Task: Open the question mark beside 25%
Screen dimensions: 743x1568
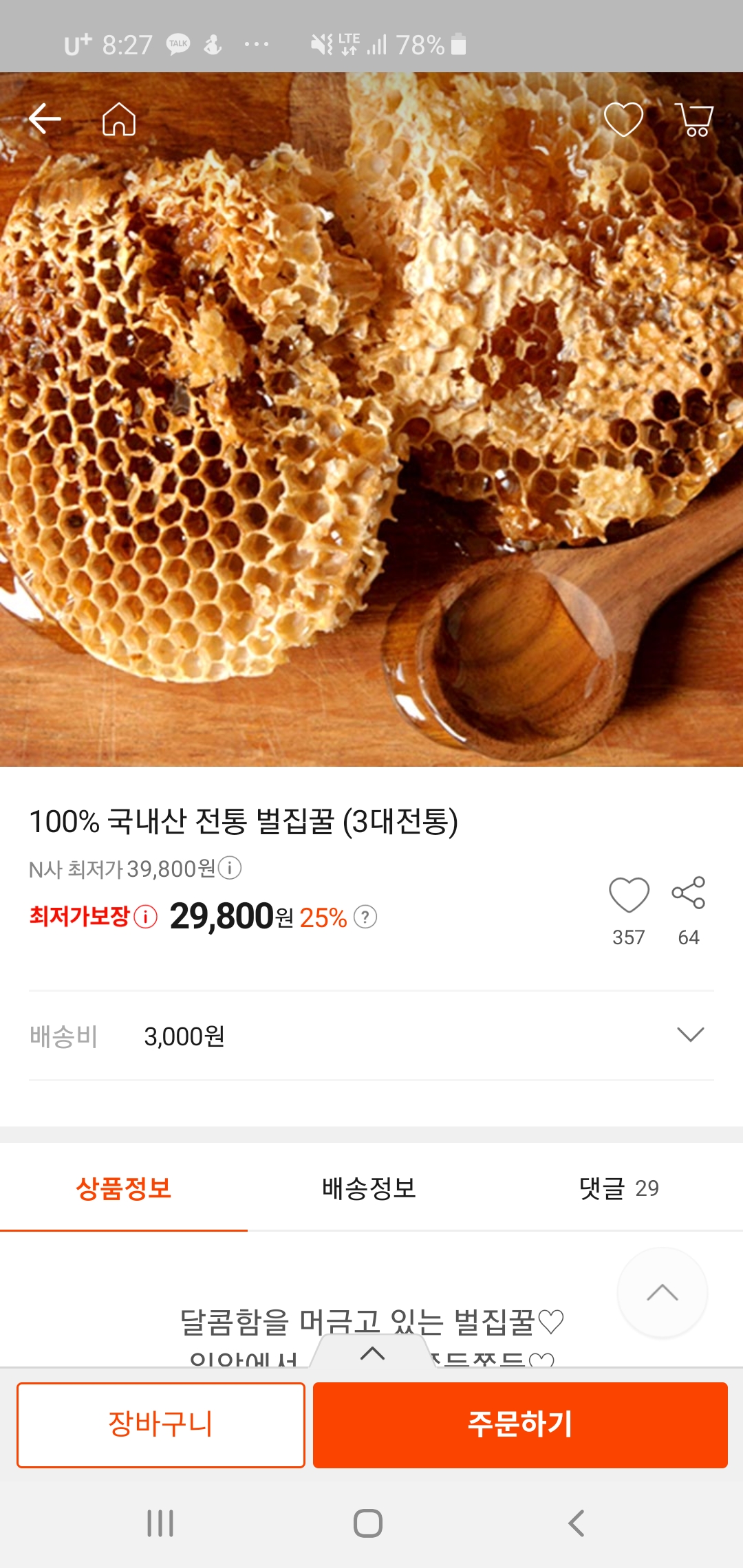Action: [365, 917]
